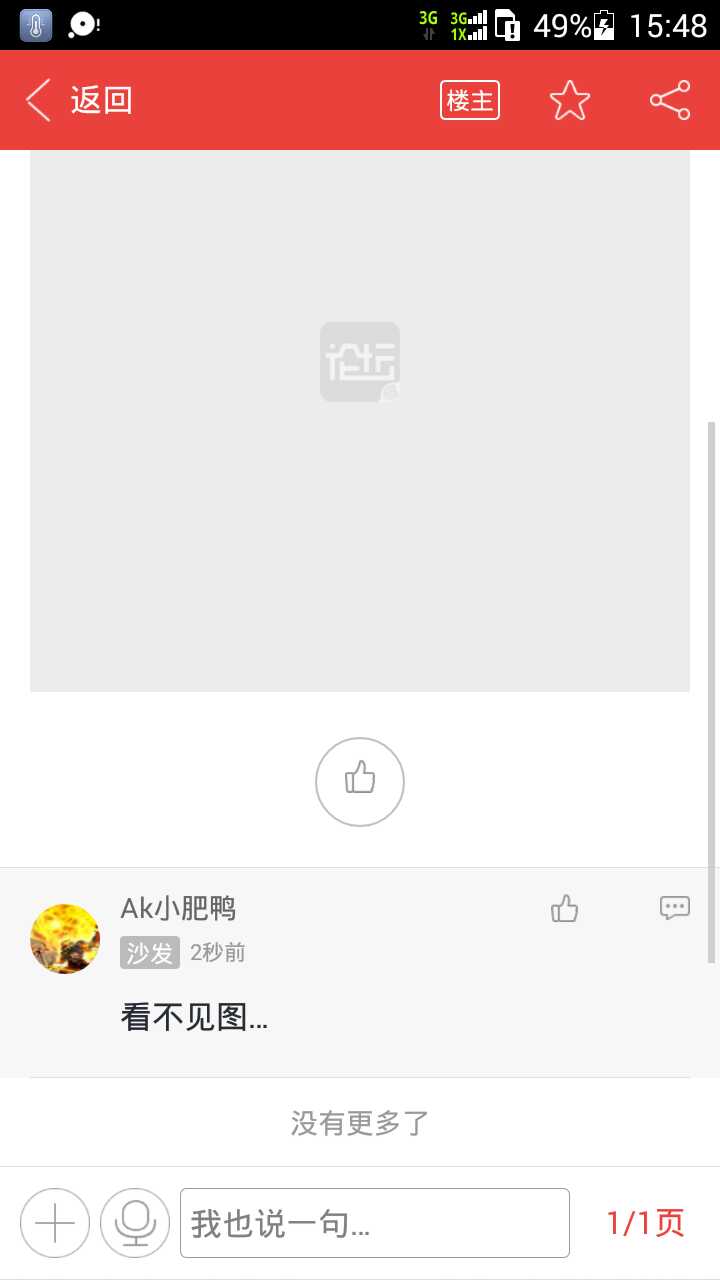Favorite this thread with the star icon
The width and height of the screenshot is (720, 1280).
coord(570,101)
